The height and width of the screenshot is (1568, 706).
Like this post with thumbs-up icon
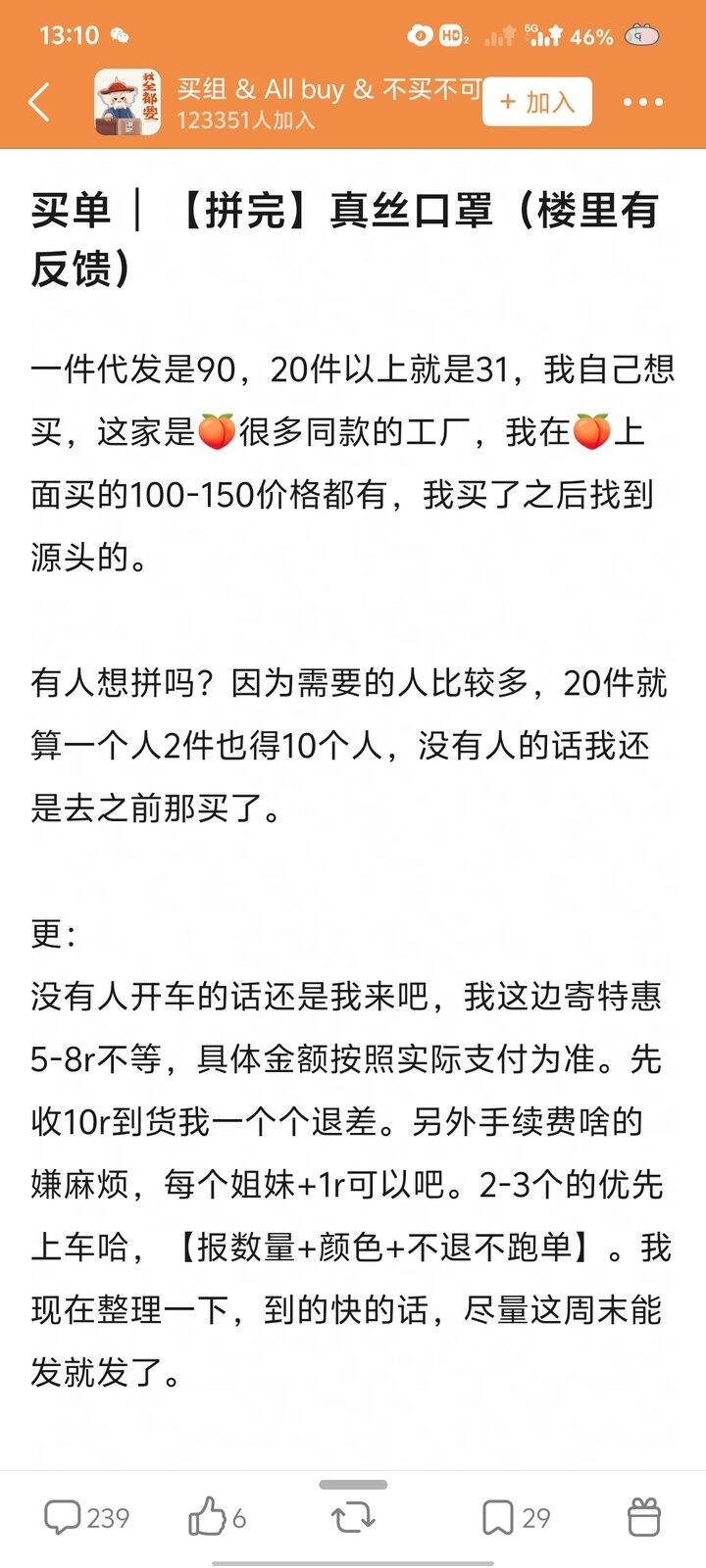click(217, 1517)
